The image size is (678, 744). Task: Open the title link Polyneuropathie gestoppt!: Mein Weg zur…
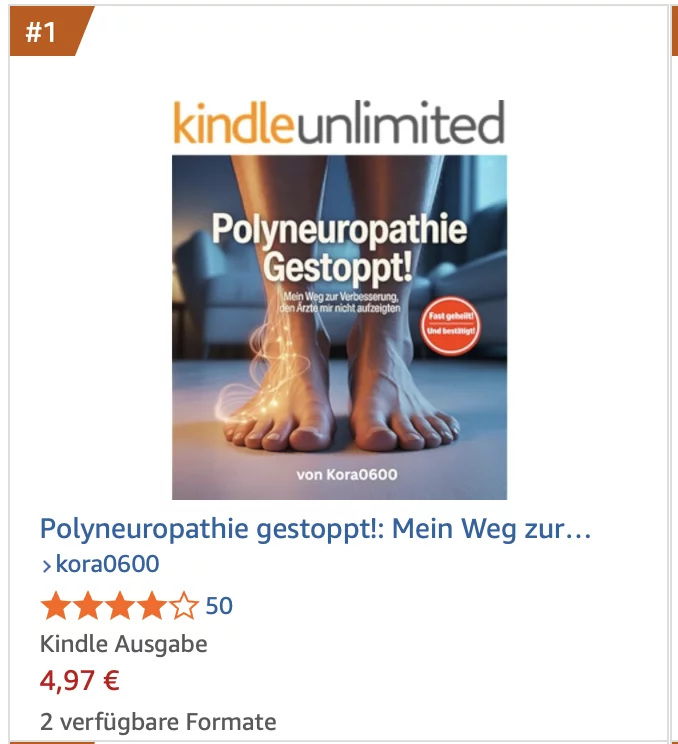315,528
